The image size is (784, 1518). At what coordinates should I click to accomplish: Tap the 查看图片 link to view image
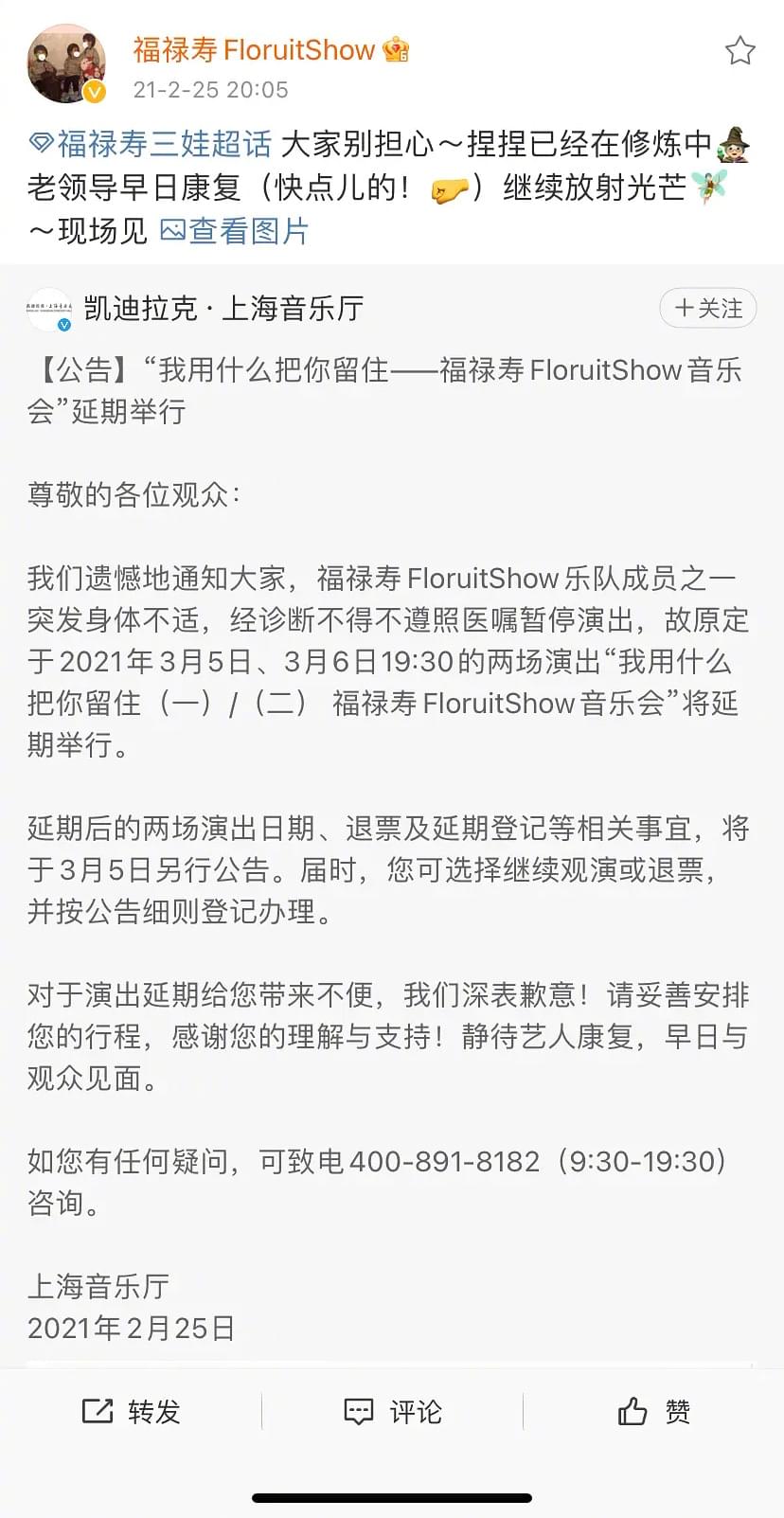click(236, 231)
